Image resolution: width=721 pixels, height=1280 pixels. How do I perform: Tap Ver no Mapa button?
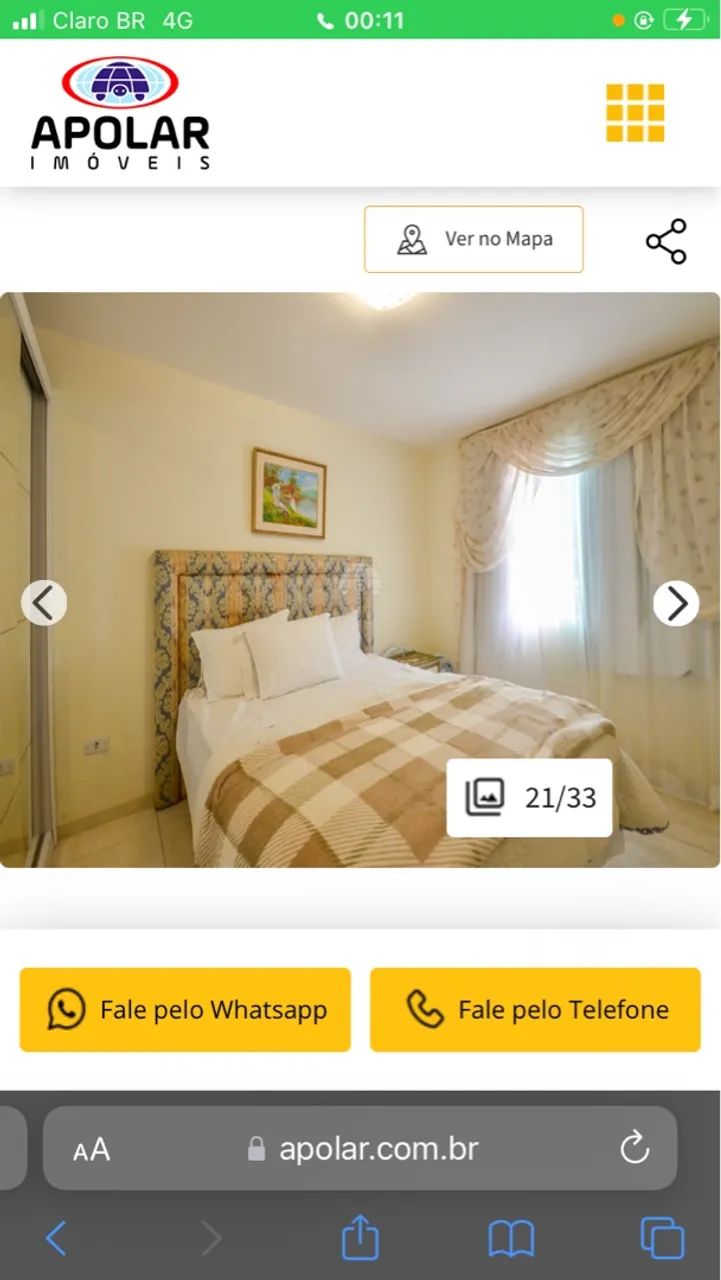[x=473, y=239]
